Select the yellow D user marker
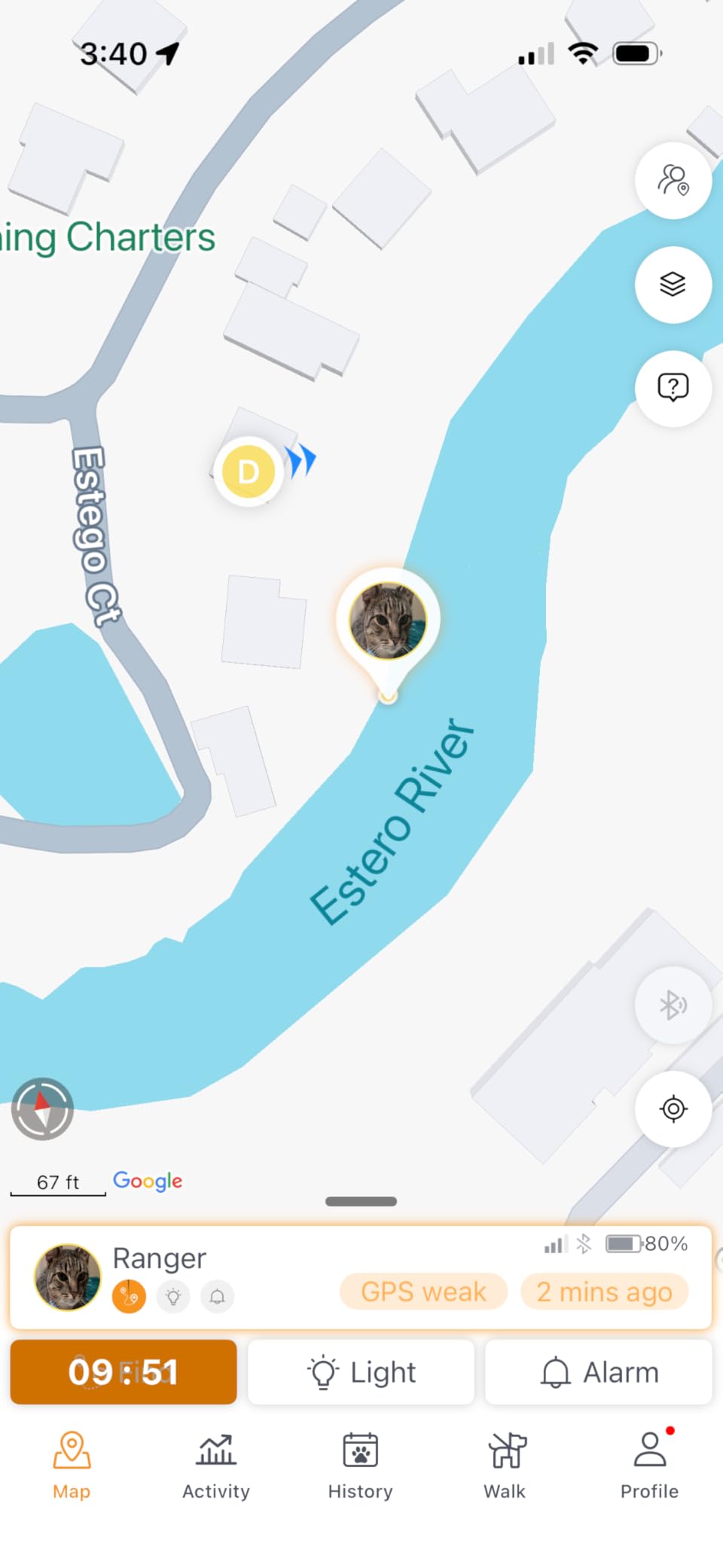Viewport: 723px width, 1568px height. [x=249, y=471]
